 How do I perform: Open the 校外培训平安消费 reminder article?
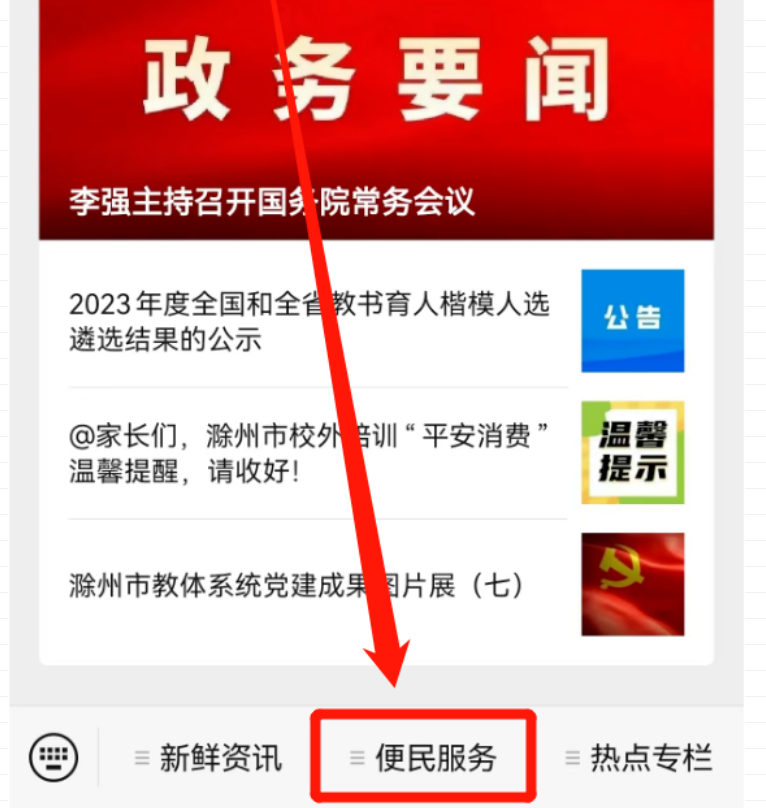312,453
